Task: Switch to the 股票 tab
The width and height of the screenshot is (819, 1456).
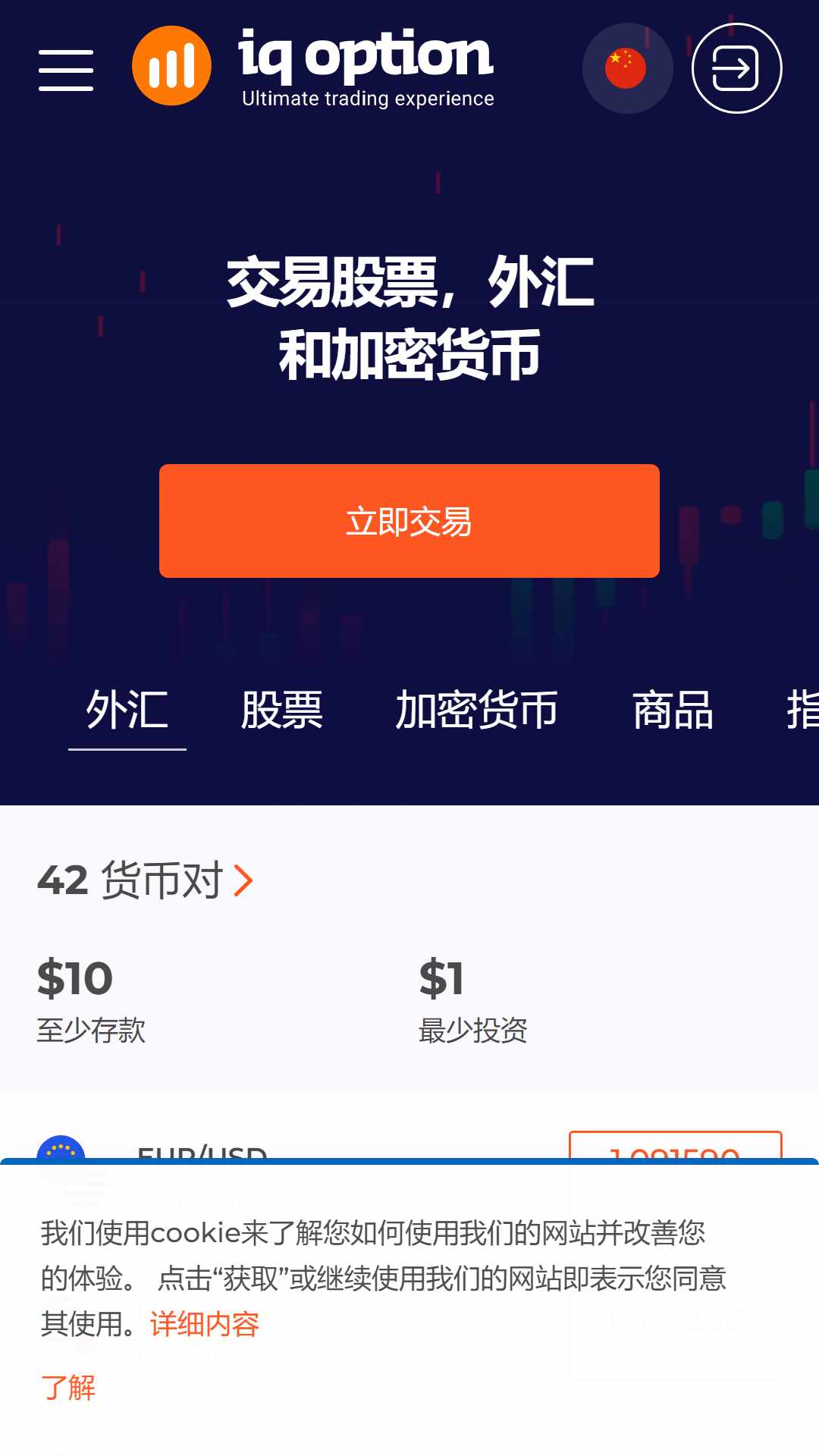Action: click(x=282, y=711)
